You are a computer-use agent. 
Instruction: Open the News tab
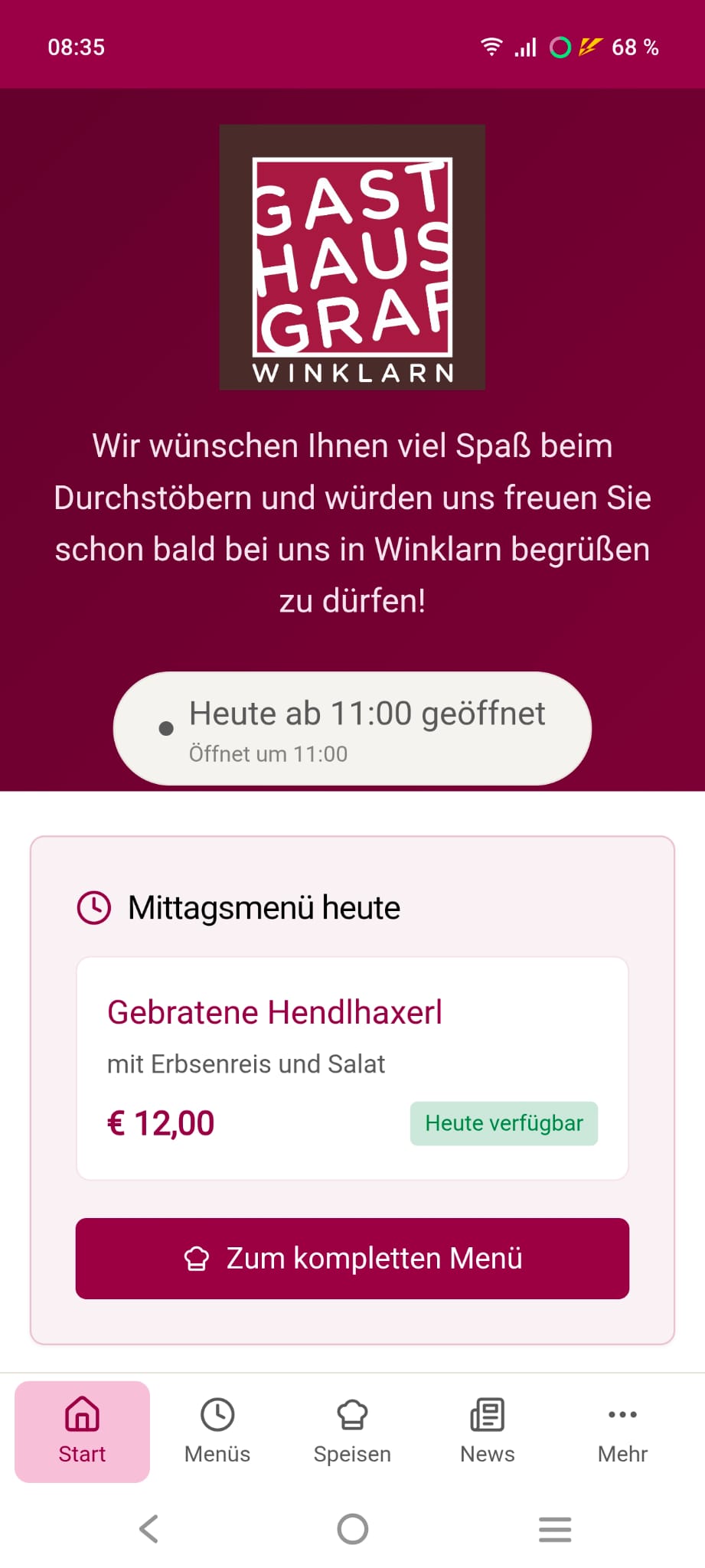click(x=488, y=1431)
